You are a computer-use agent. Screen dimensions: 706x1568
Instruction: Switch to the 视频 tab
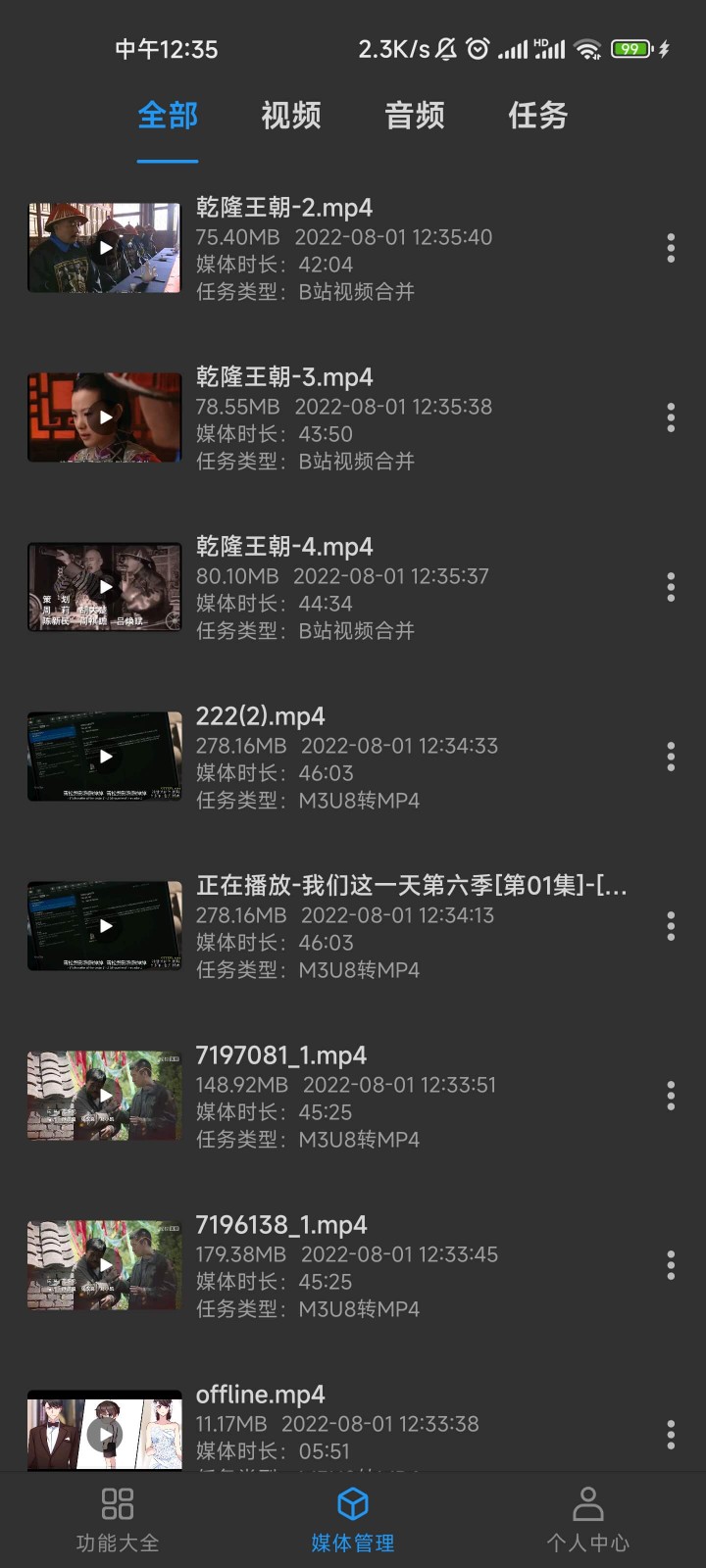pos(290,116)
